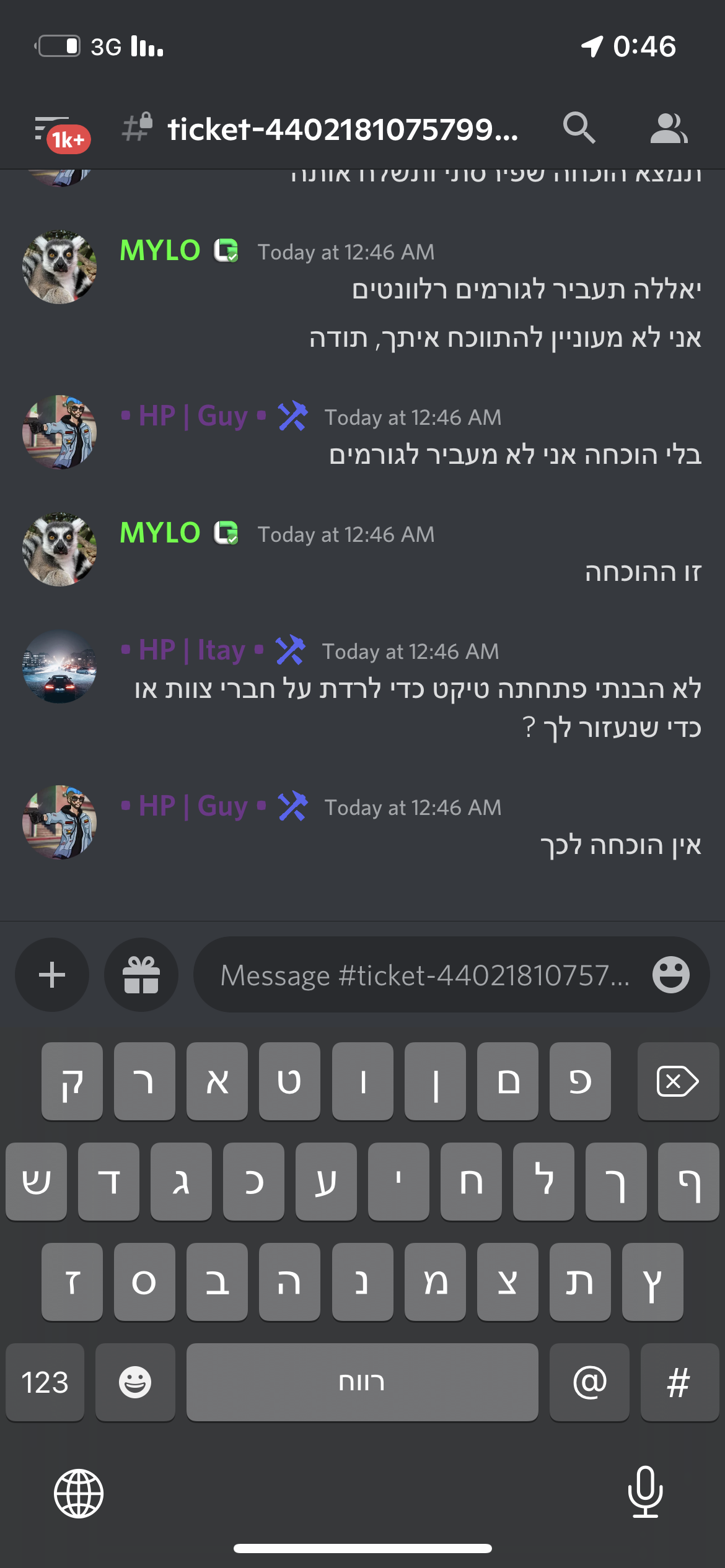Open the gift icon
The width and height of the screenshot is (725, 1568).
141,975
